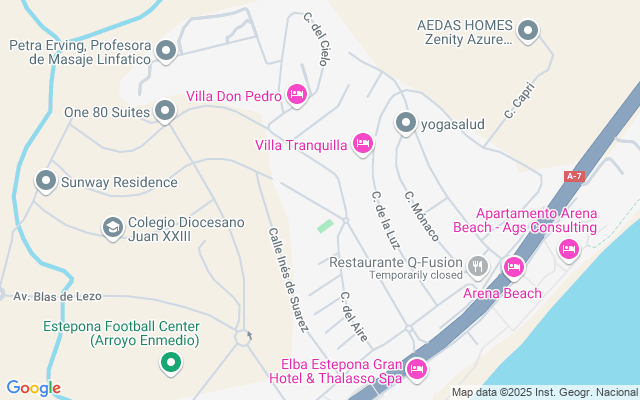Select the Villa Tranquilla lodging pin
Viewport: 640px width, 400px height.
pyautogui.click(x=364, y=145)
